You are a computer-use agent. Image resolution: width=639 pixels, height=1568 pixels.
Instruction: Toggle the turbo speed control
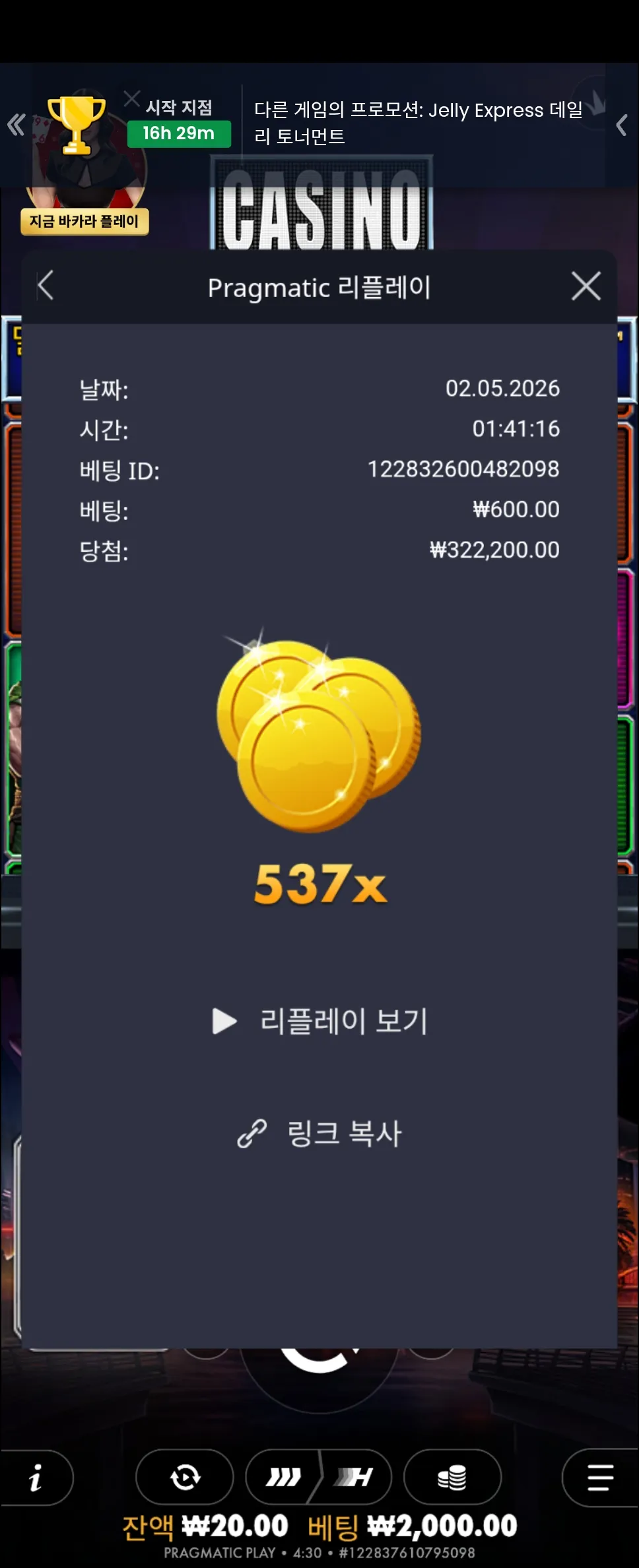(319, 1478)
